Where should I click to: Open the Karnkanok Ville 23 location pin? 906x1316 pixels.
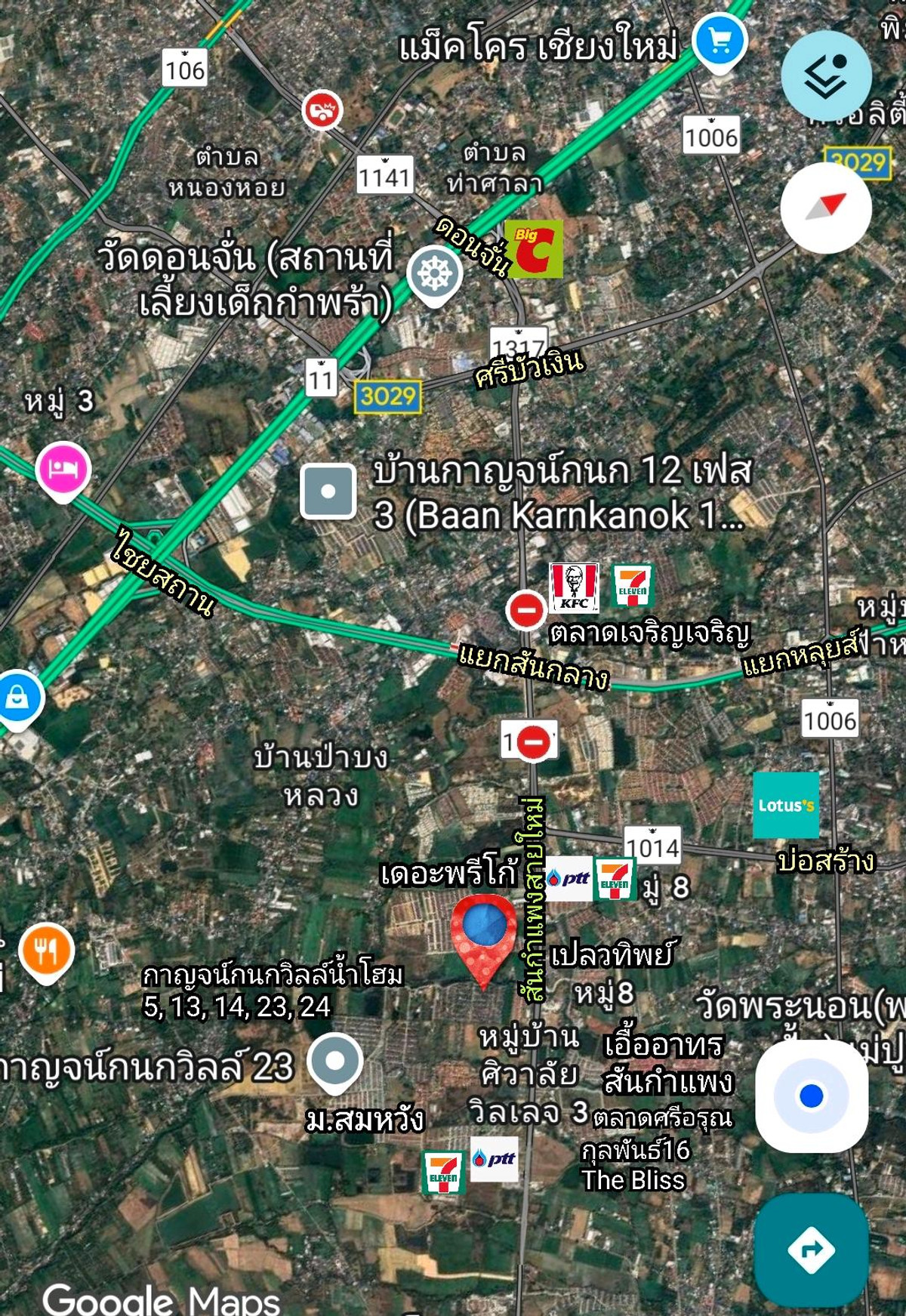point(334,1061)
